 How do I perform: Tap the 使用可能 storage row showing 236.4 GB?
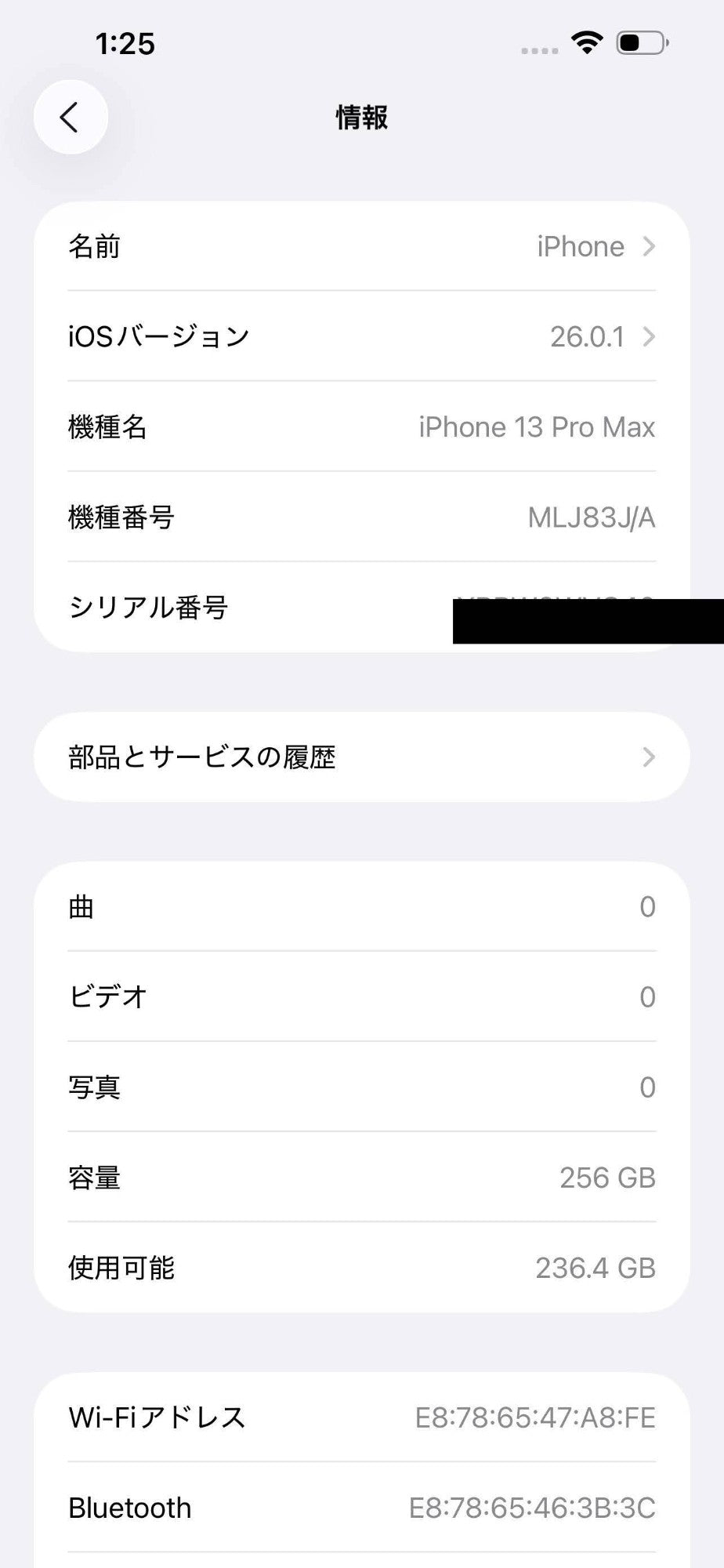[x=362, y=1268]
